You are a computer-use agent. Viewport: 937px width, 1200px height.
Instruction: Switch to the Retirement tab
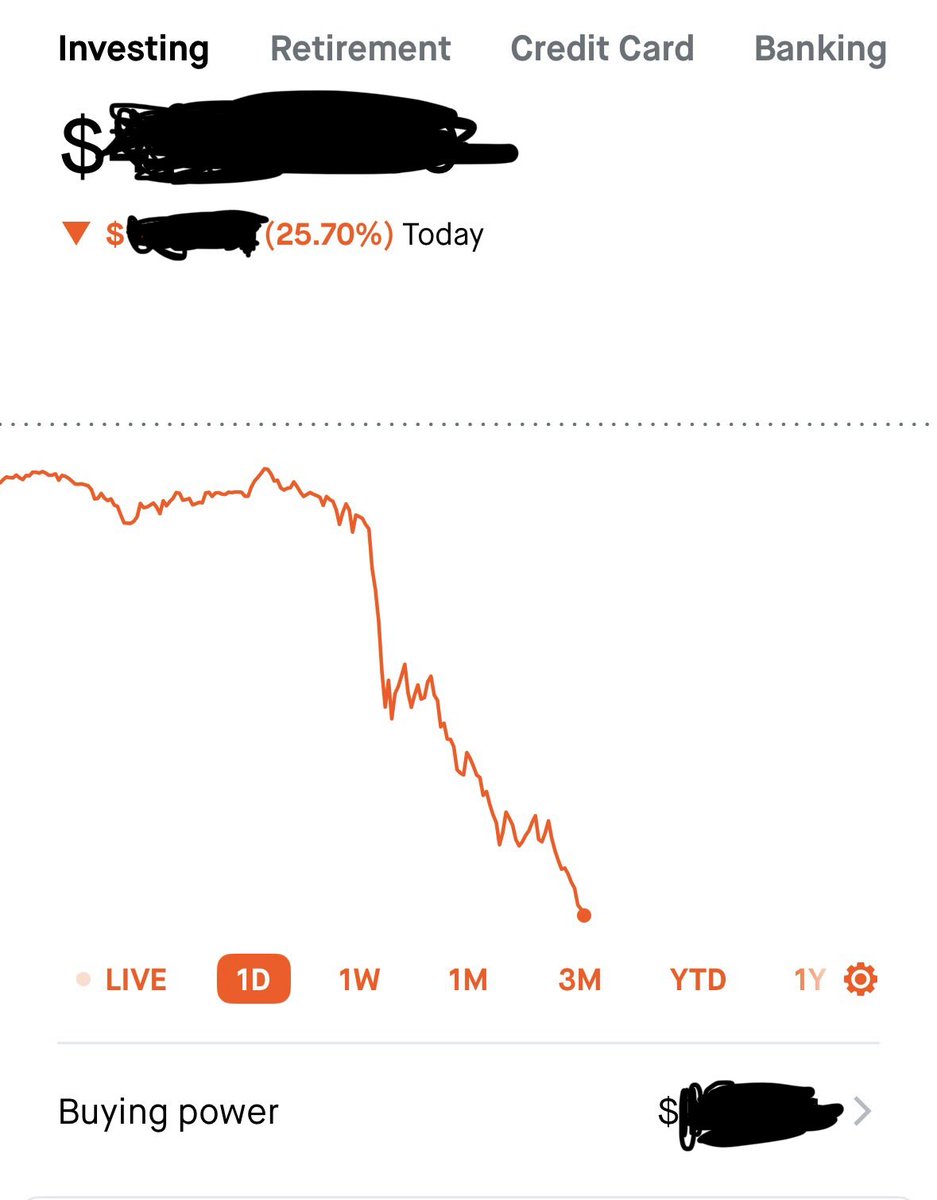point(361,48)
